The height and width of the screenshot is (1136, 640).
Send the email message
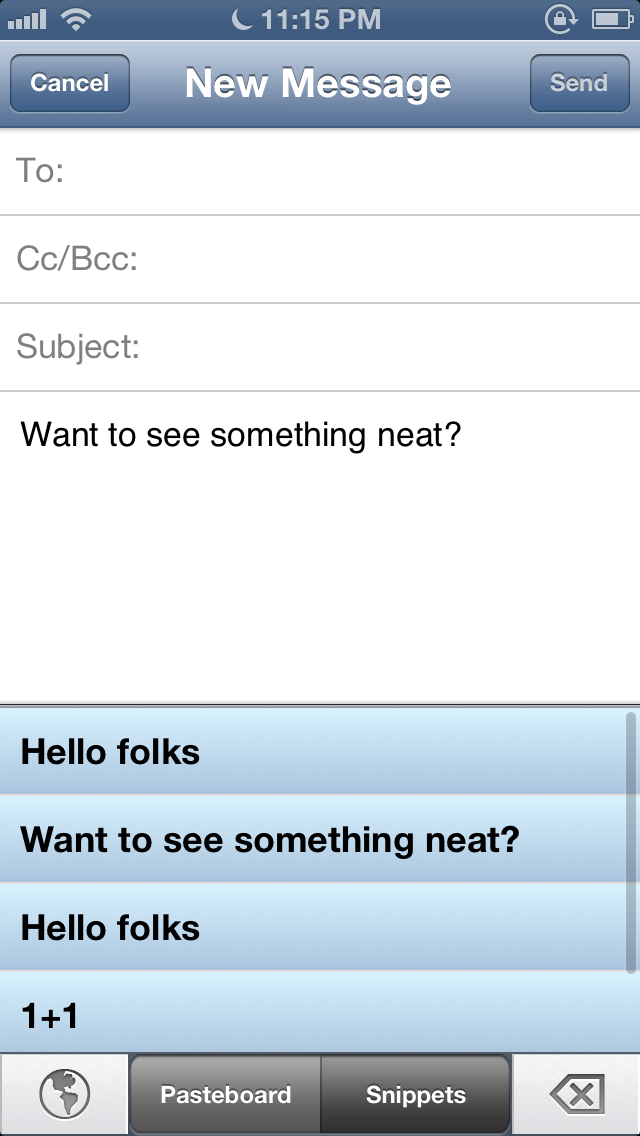pos(579,83)
